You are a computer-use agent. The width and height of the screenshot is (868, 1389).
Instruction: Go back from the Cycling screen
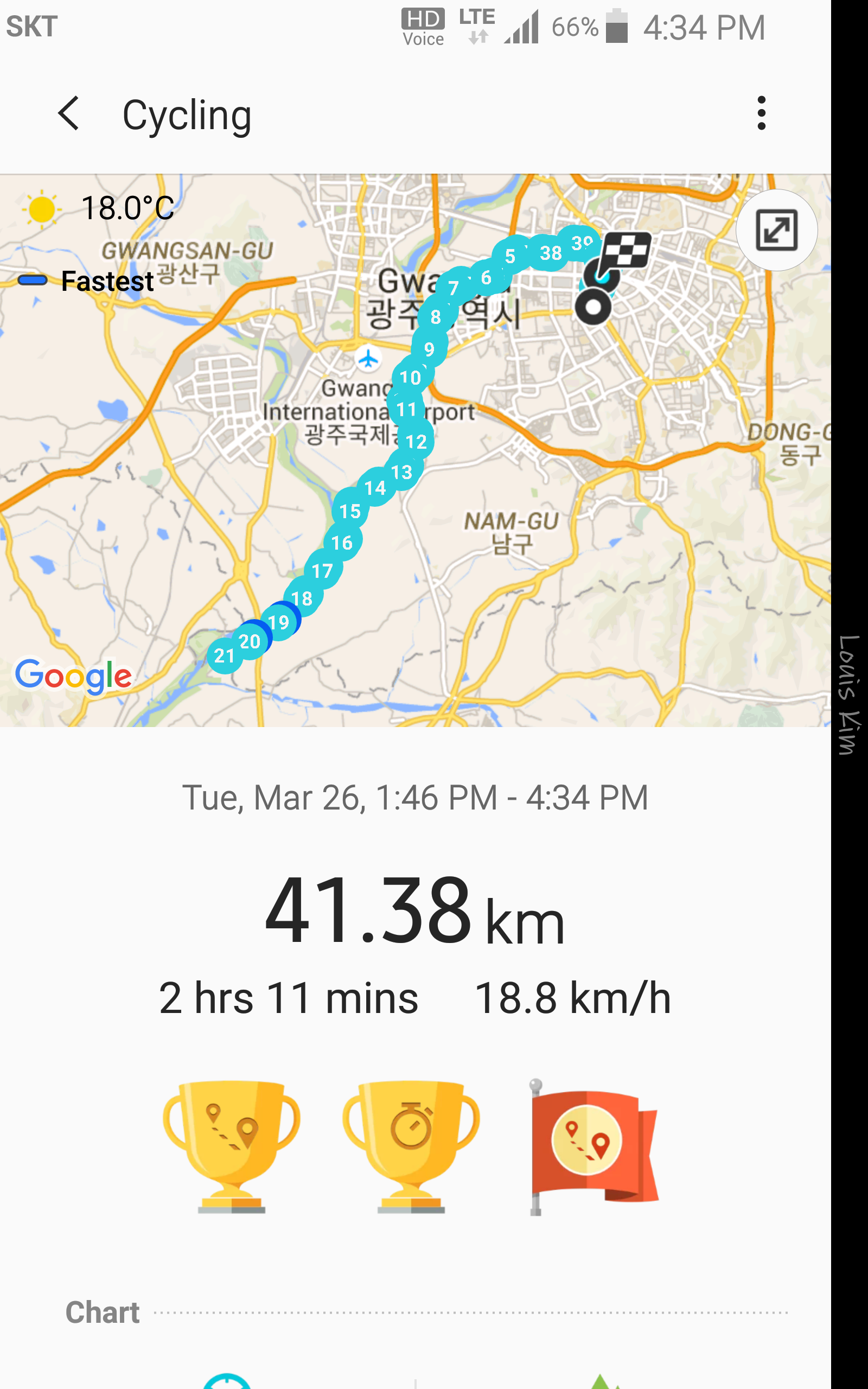[x=68, y=113]
